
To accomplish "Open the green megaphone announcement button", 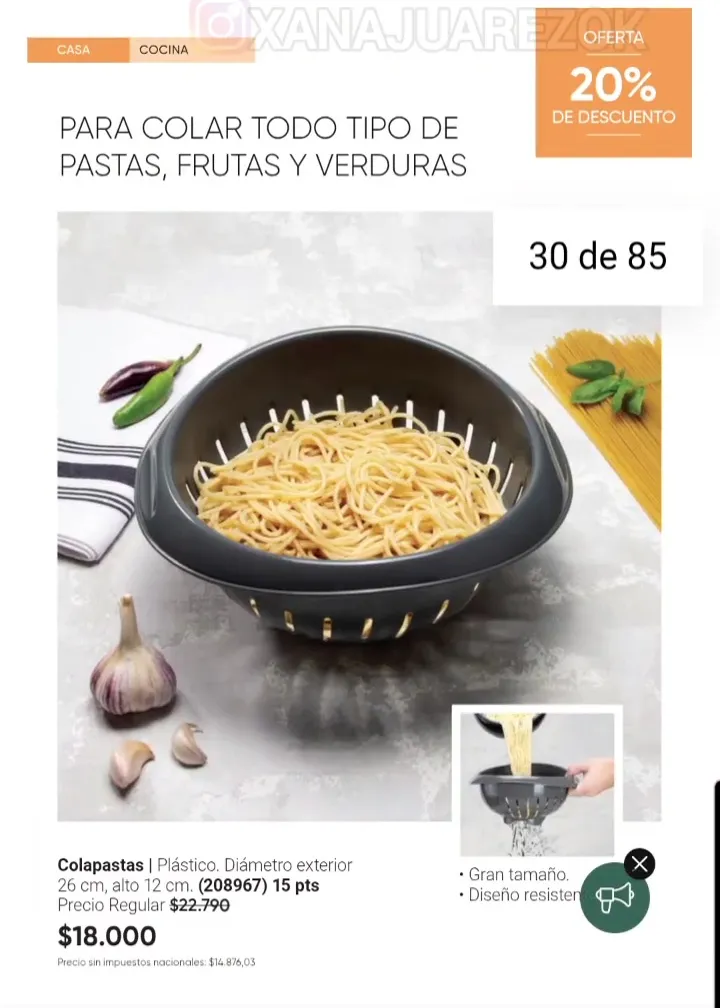I will coord(614,898).
